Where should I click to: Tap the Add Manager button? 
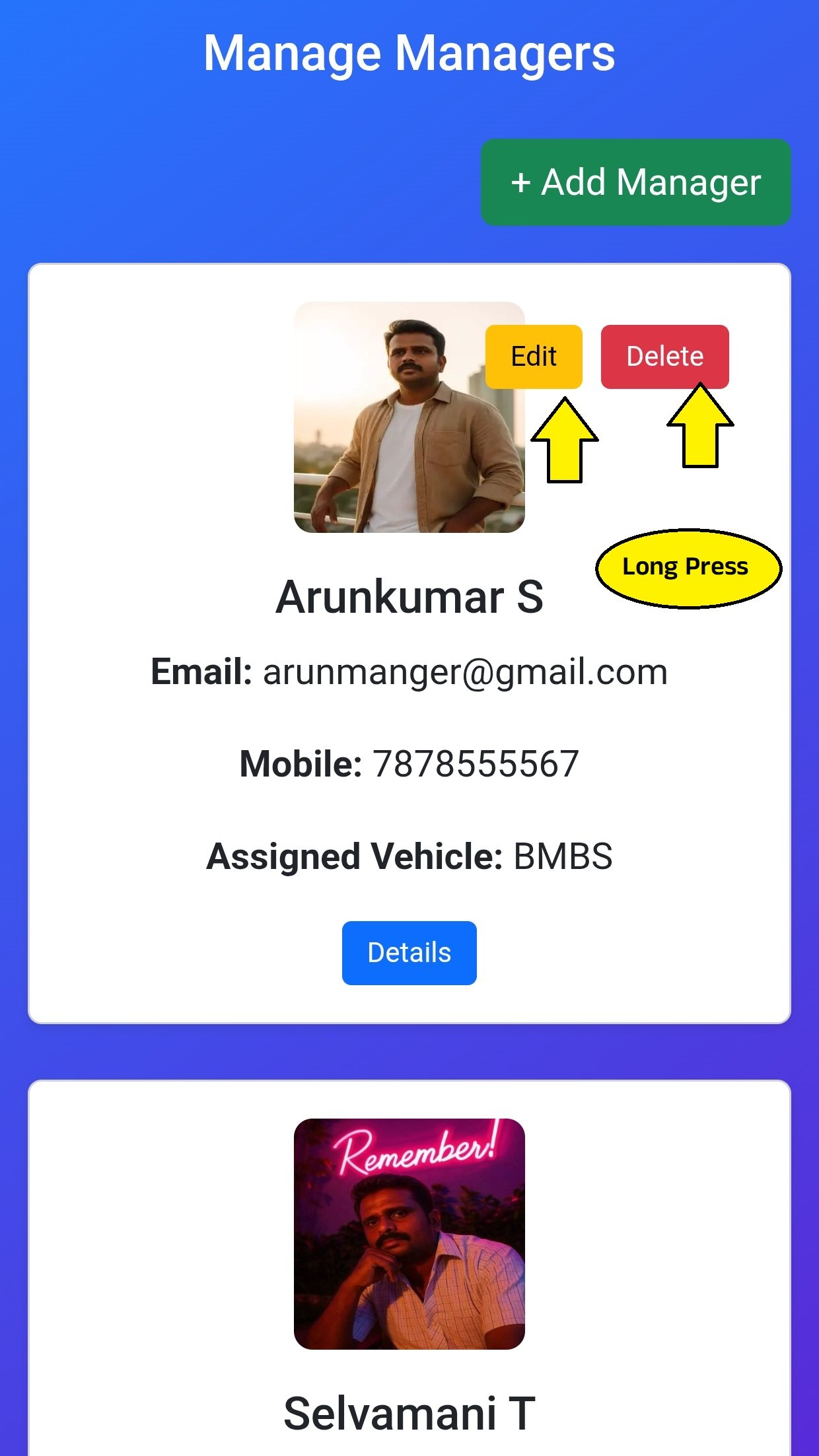coord(635,182)
